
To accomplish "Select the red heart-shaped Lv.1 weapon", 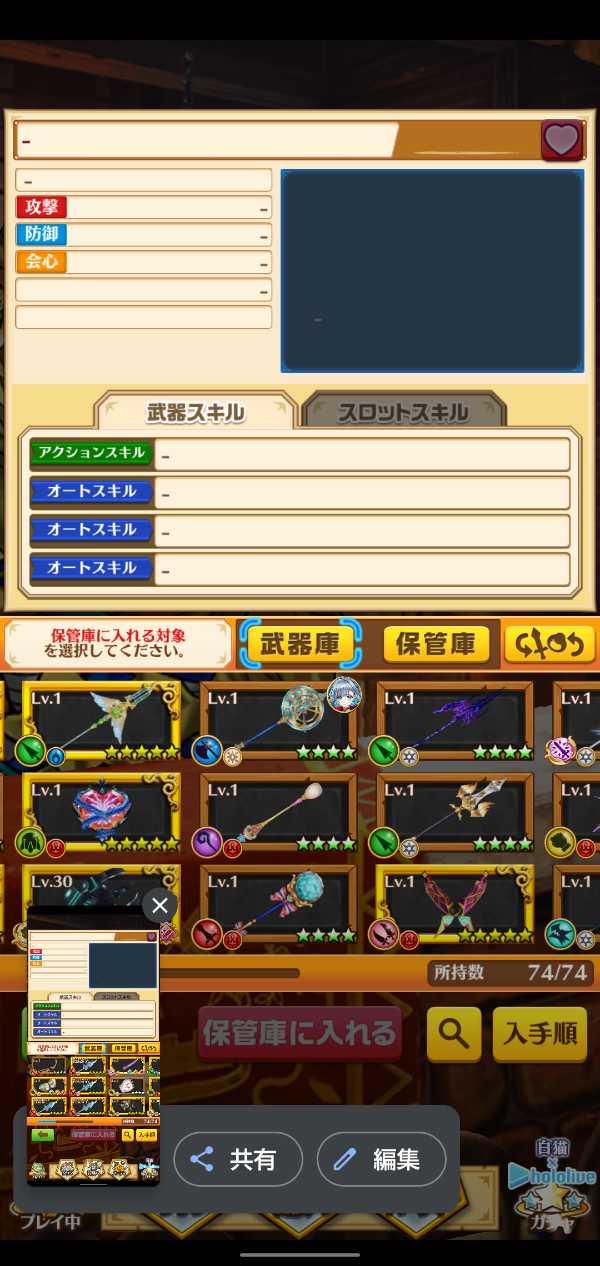I will tap(100, 814).
